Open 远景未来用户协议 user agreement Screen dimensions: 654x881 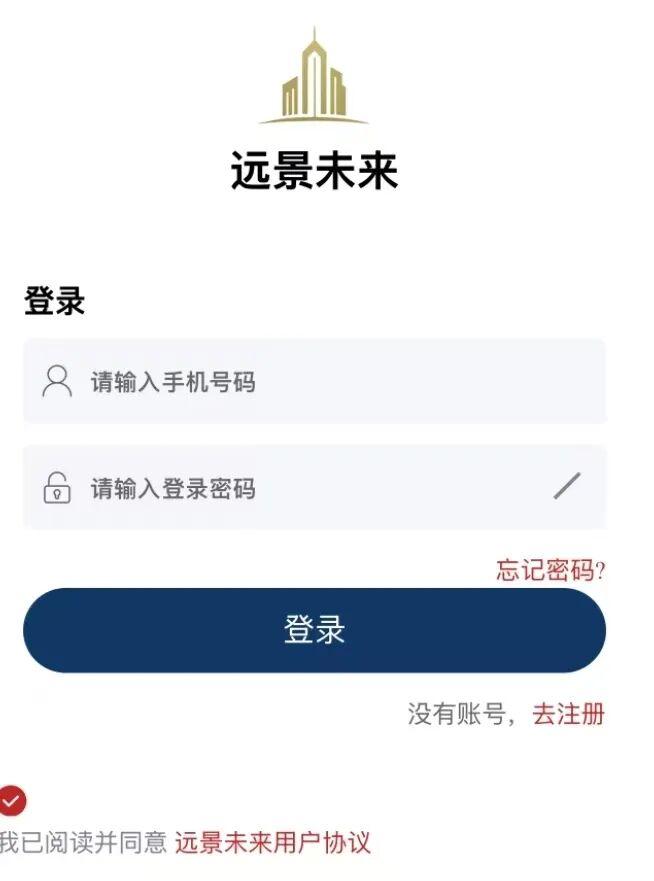273,843
